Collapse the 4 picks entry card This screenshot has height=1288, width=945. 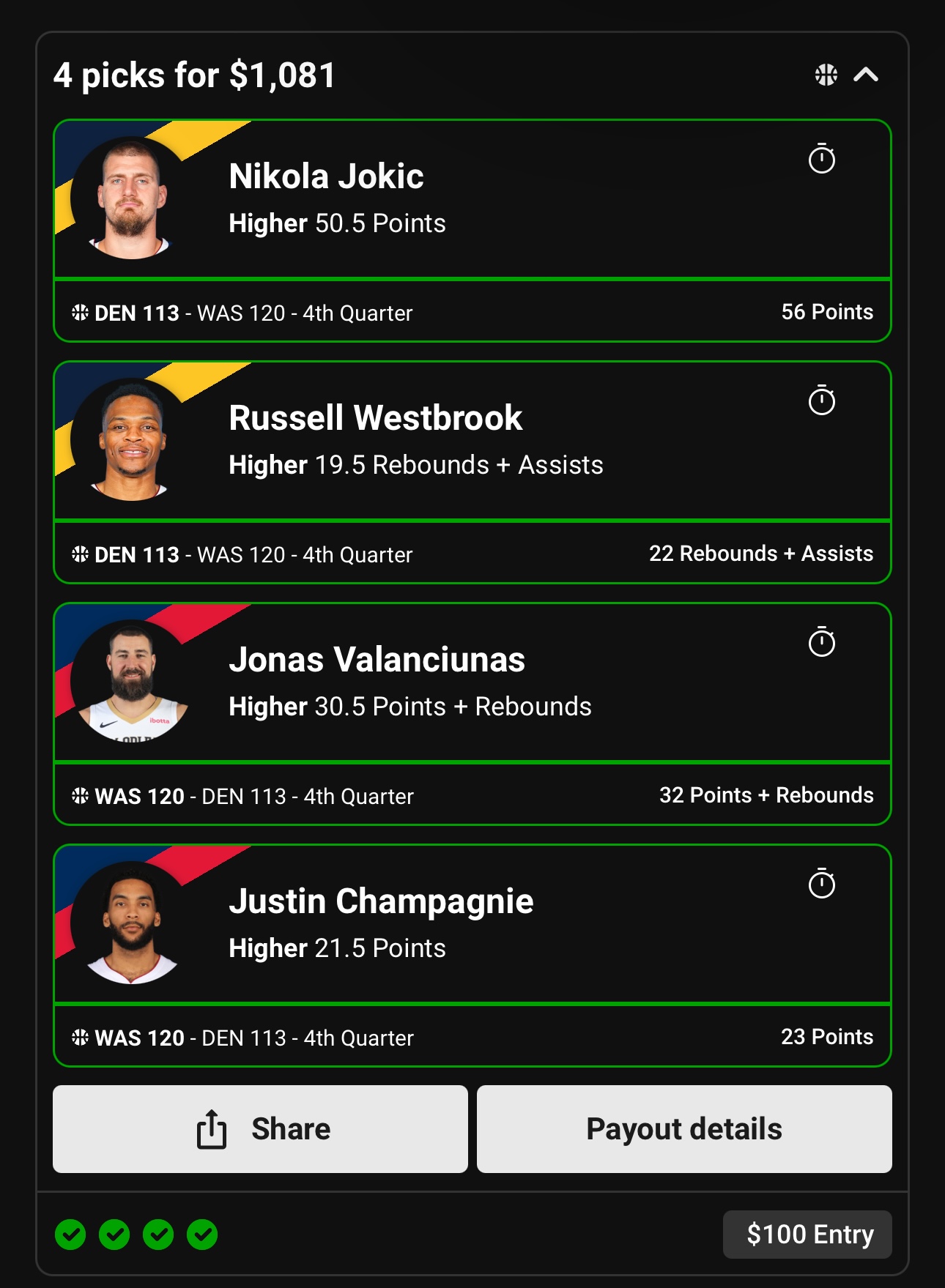(866, 75)
